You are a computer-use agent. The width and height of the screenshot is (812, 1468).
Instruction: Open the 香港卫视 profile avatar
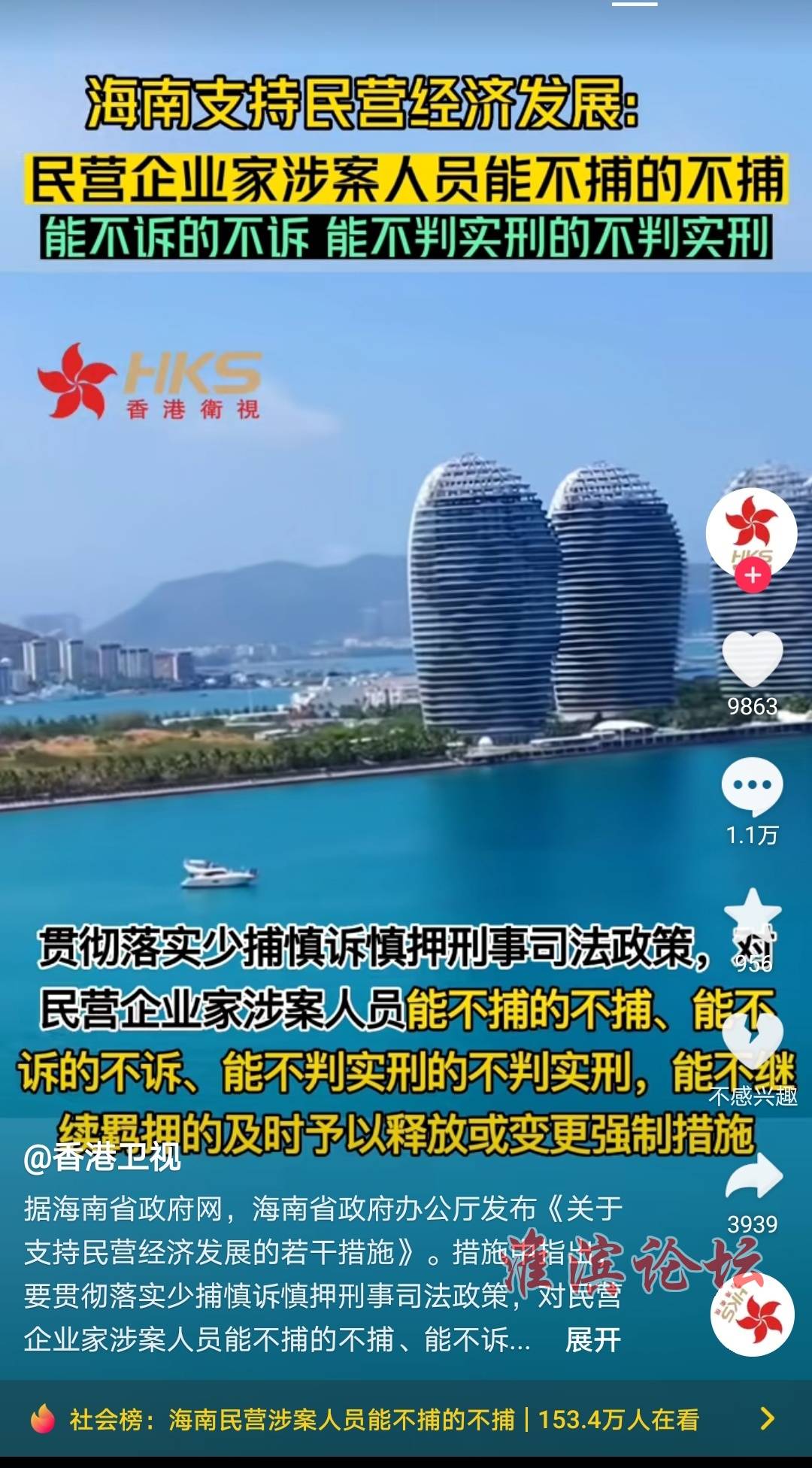tap(751, 531)
